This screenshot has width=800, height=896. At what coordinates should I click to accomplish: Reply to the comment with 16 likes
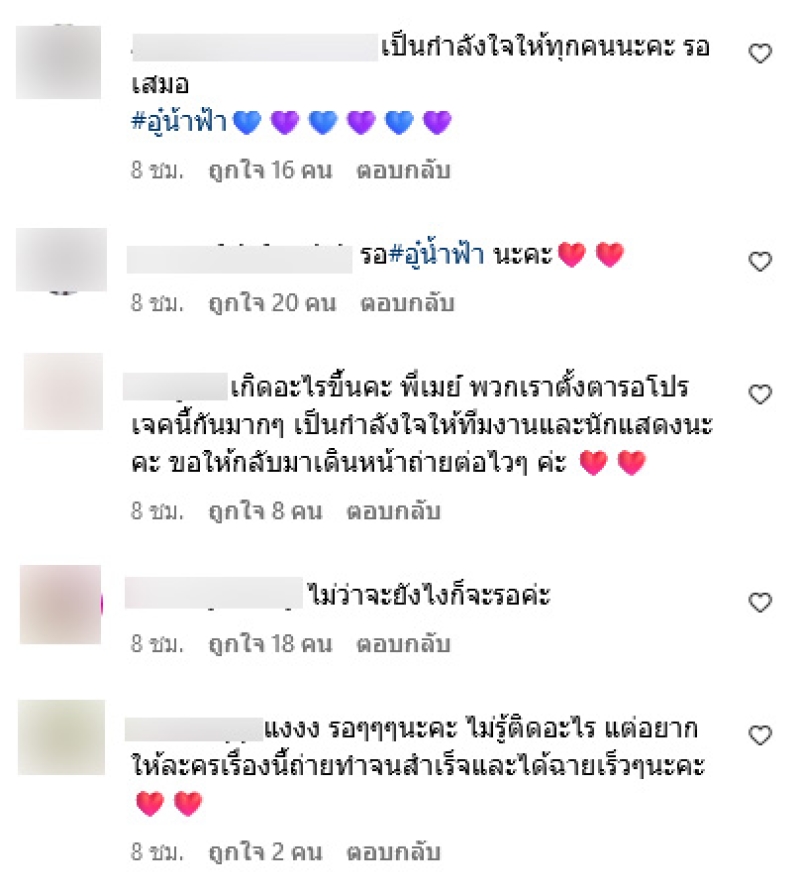coord(403,170)
